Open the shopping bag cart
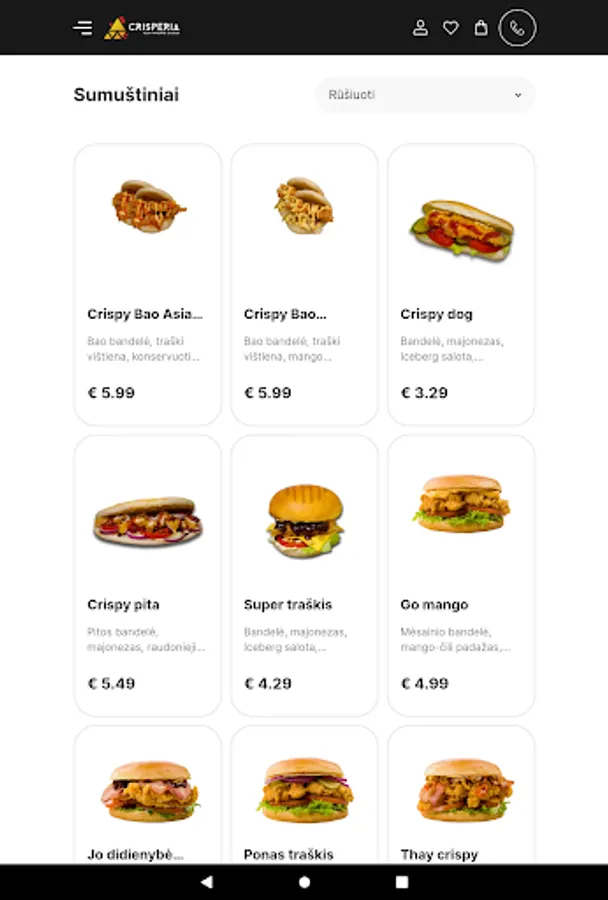 [481, 28]
